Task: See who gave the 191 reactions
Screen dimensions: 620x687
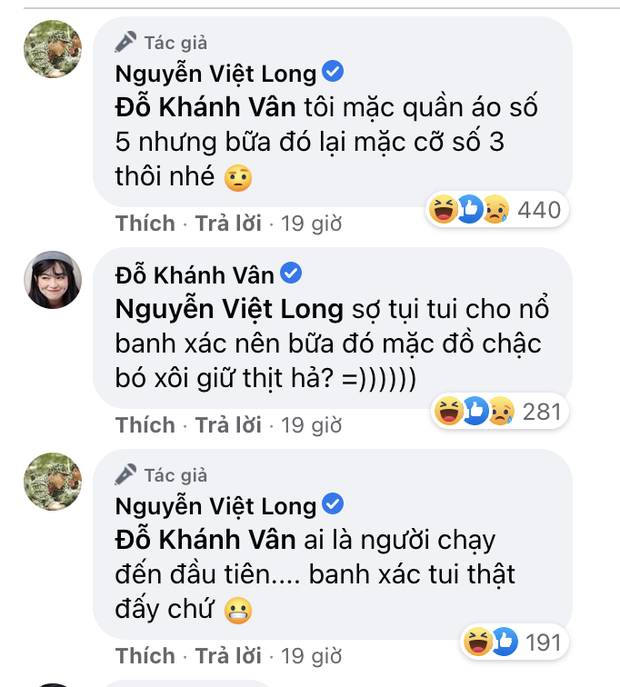Action: (510, 641)
